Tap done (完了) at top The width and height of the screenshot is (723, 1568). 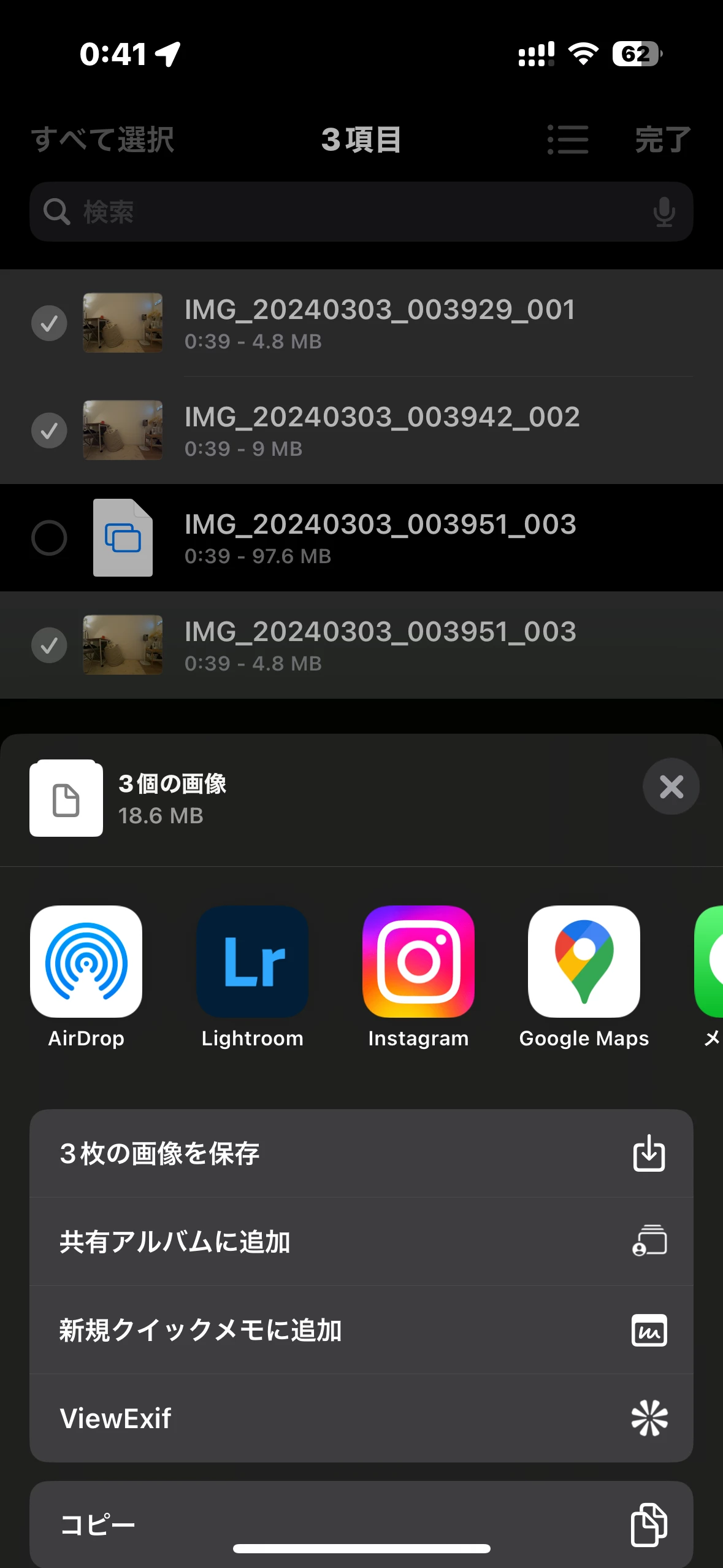tap(662, 140)
